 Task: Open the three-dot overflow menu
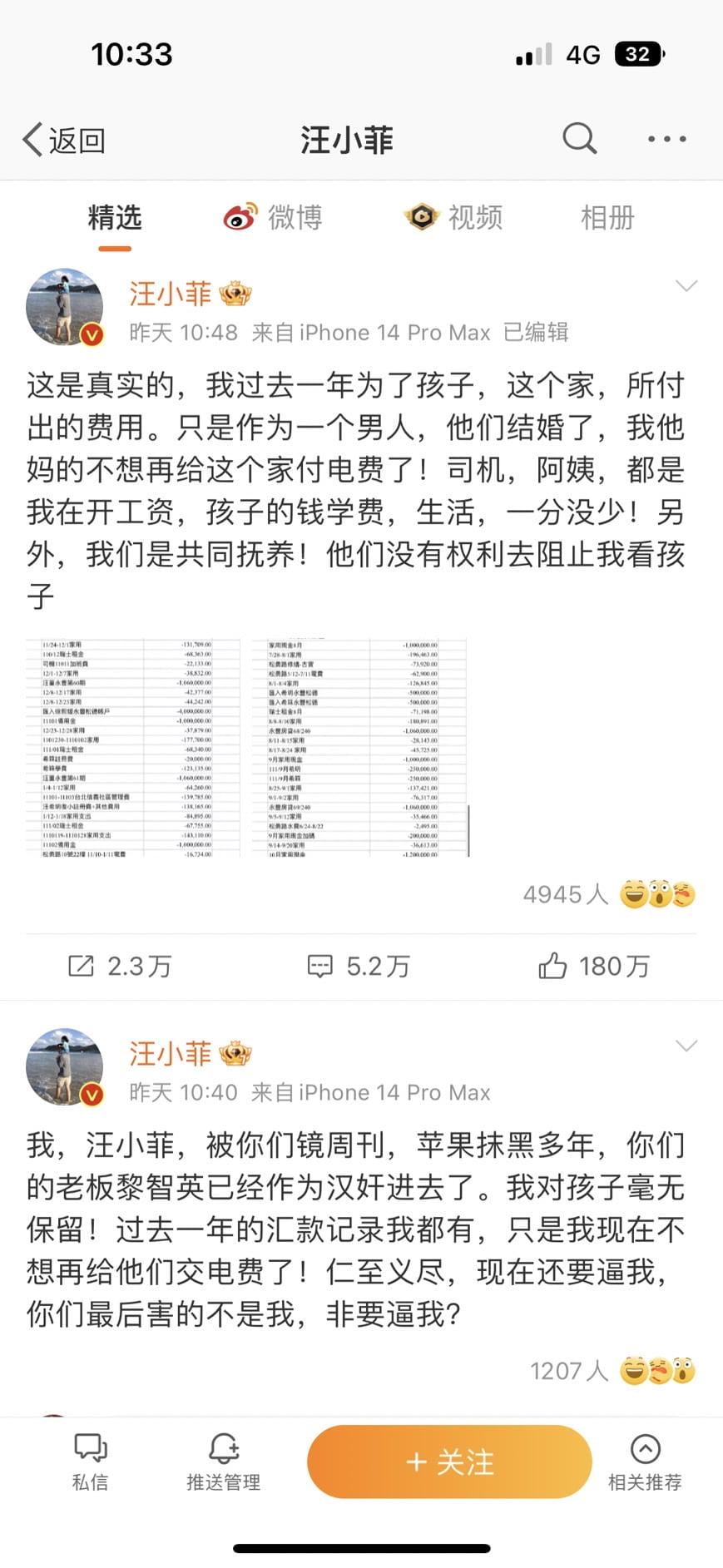pos(666,139)
